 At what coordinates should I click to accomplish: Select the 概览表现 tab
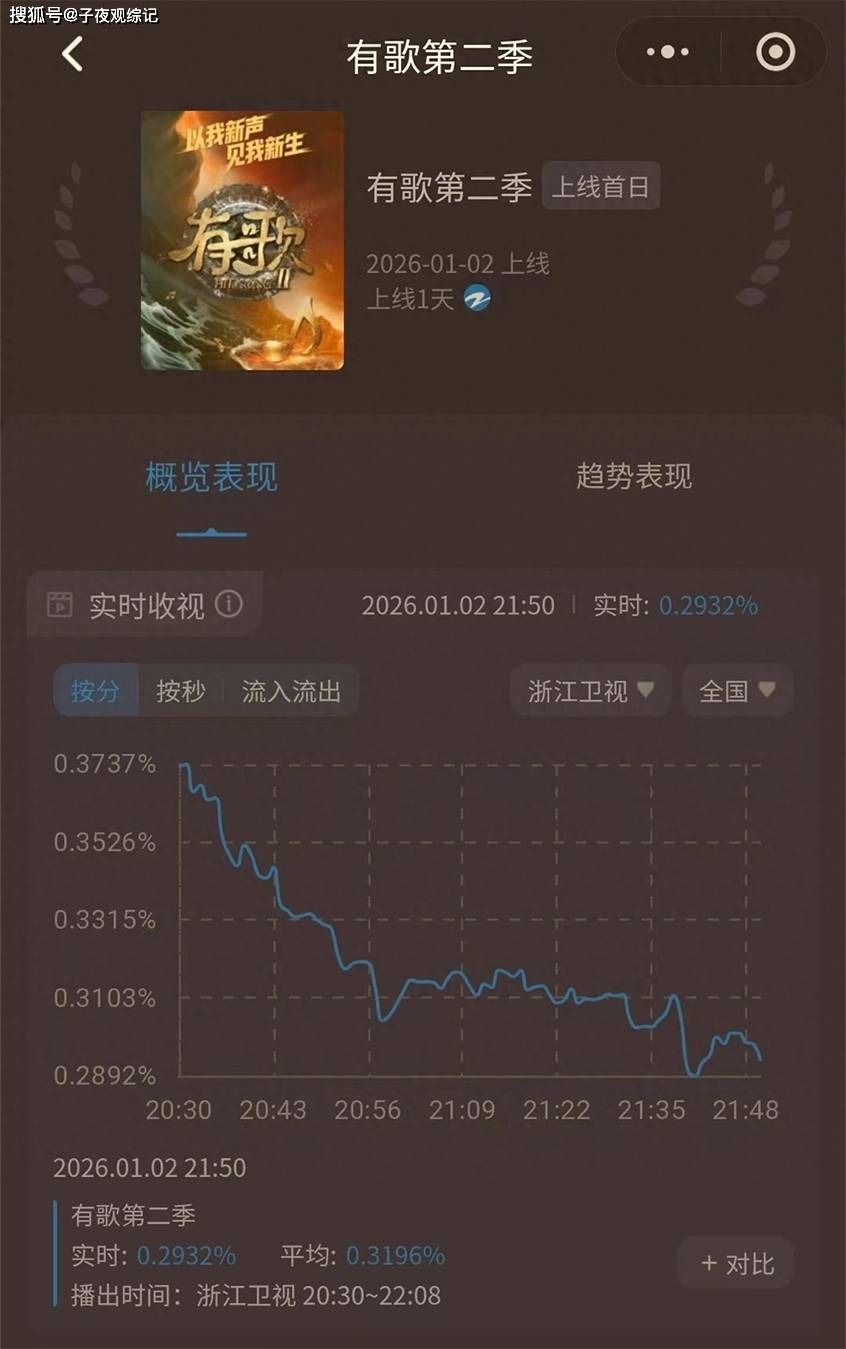pos(211,477)
